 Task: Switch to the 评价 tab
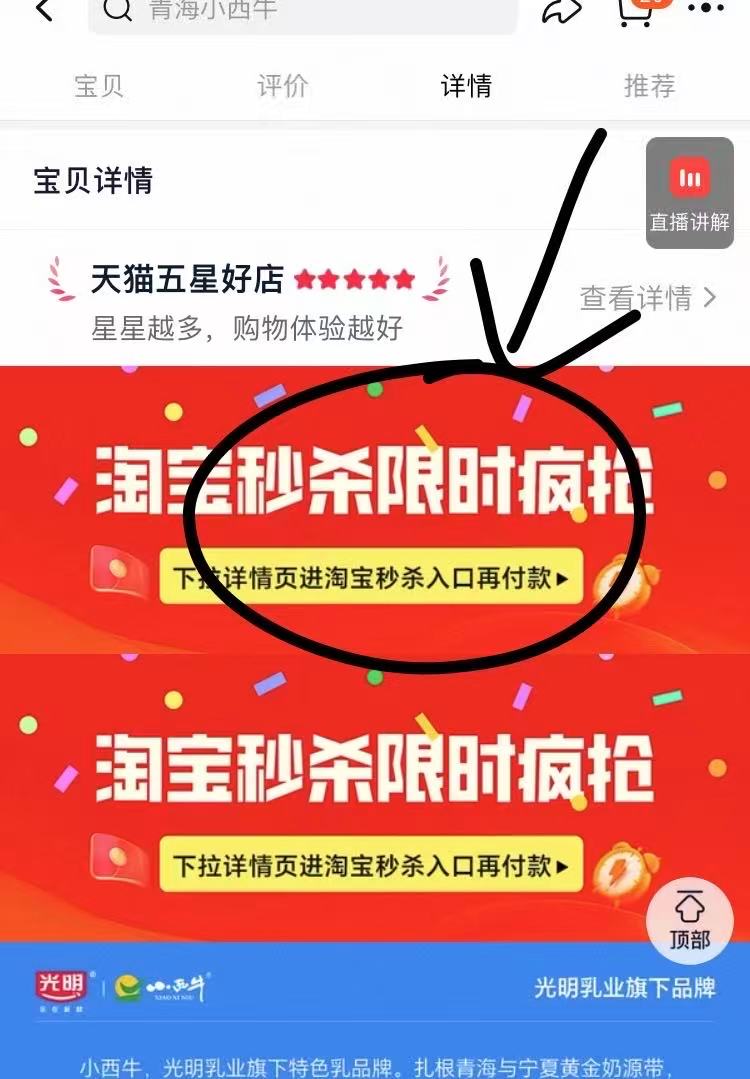pyautogui.click(x=283, y=86)
